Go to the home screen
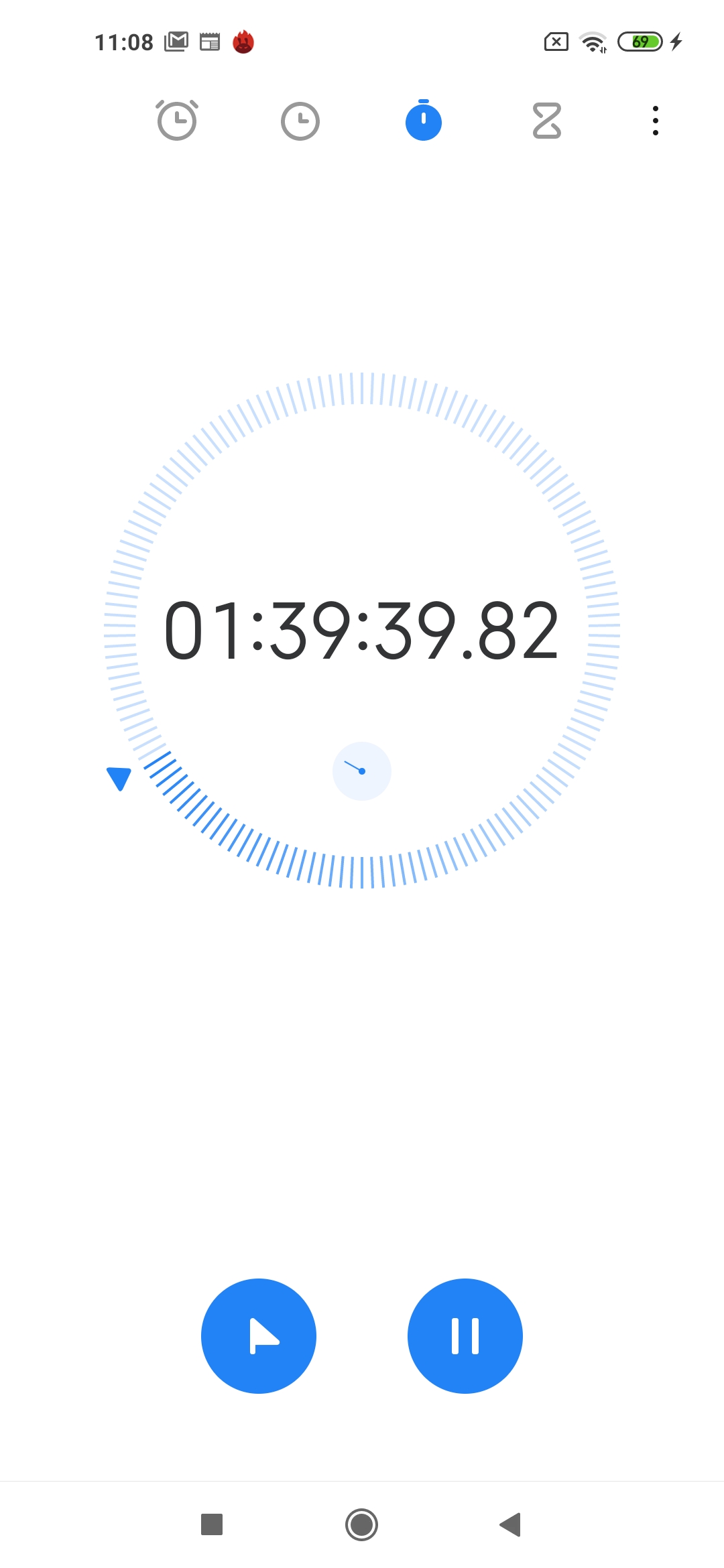 coord(362,1524)
